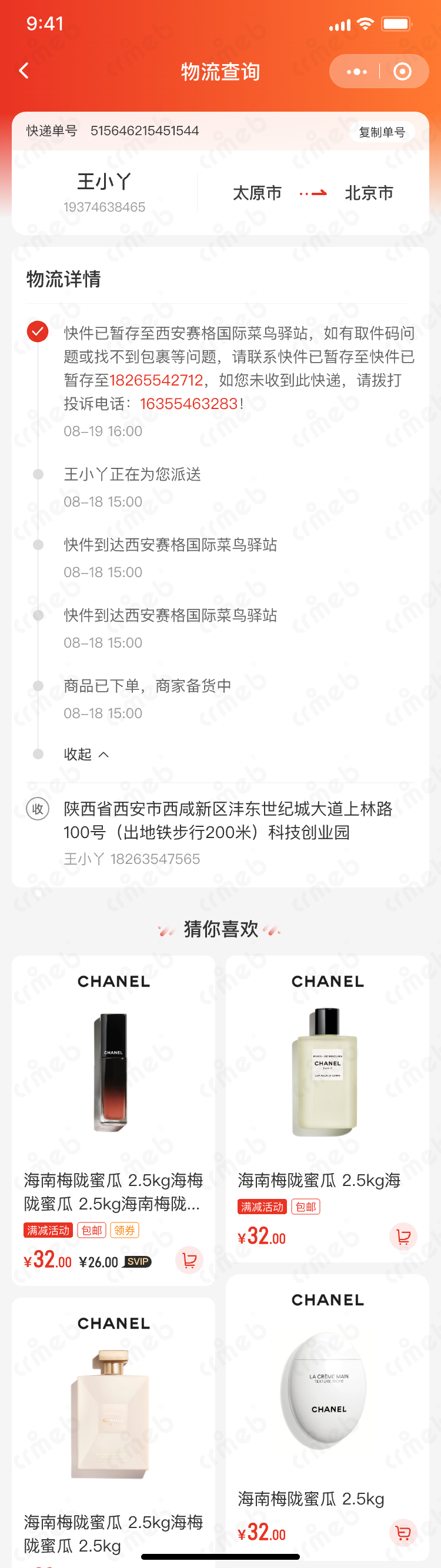Go back from the 物流查询 page
This screenshot has width=441, height=1568.
click(x=24, y=71)
